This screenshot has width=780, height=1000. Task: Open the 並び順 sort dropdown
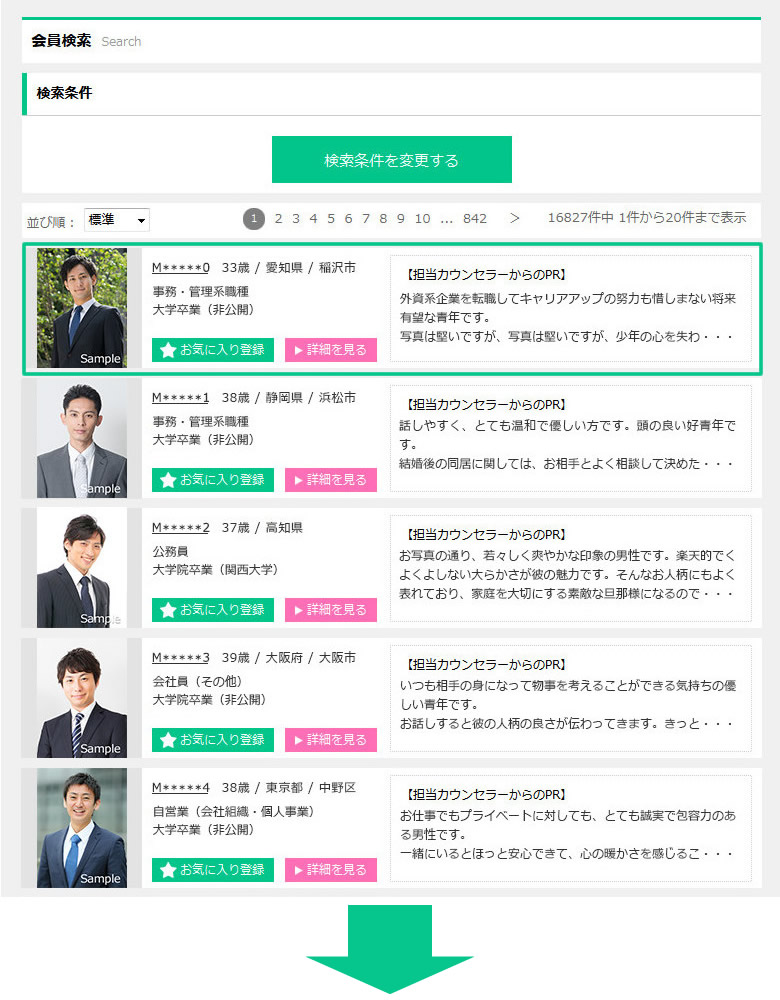(x=117, y=220)
